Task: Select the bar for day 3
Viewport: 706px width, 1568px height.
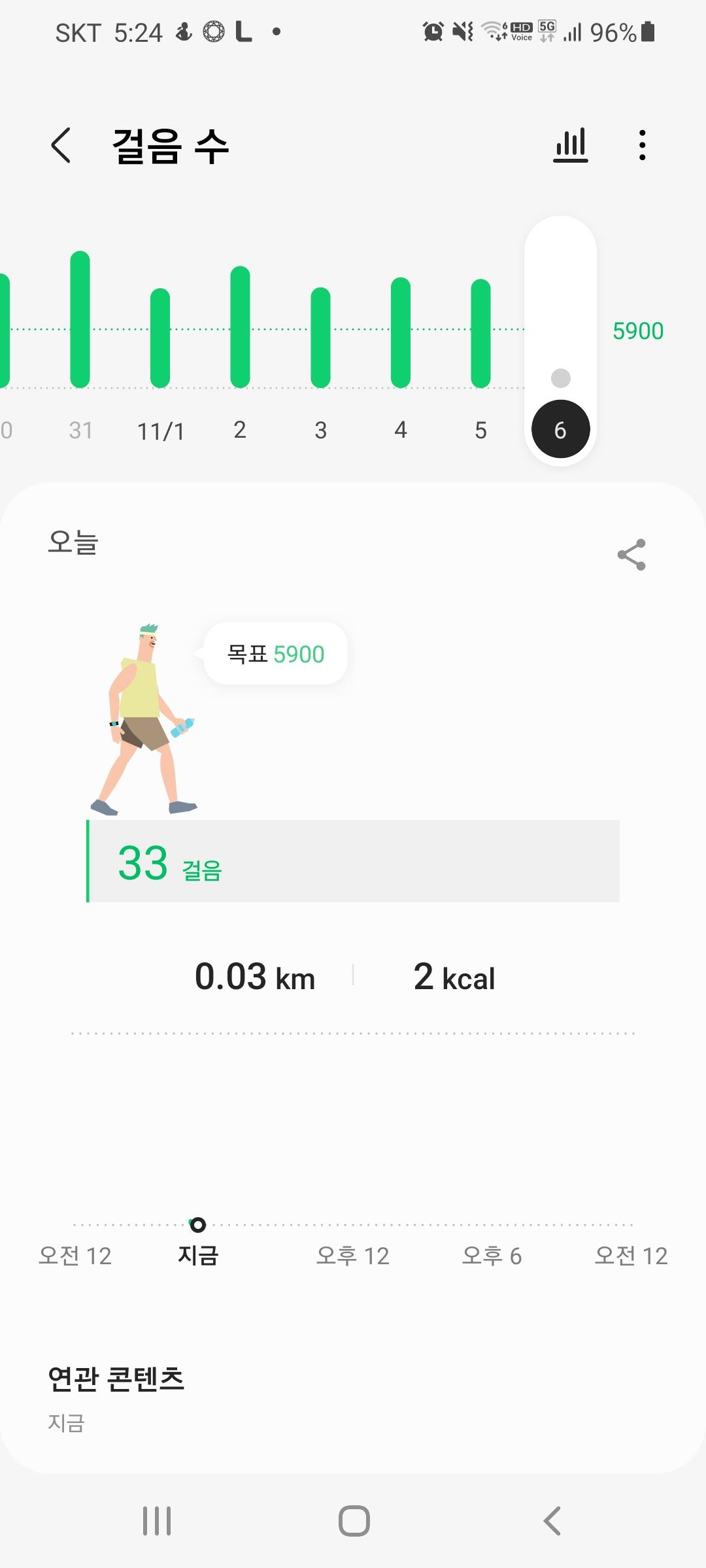Action: point(320,337)
